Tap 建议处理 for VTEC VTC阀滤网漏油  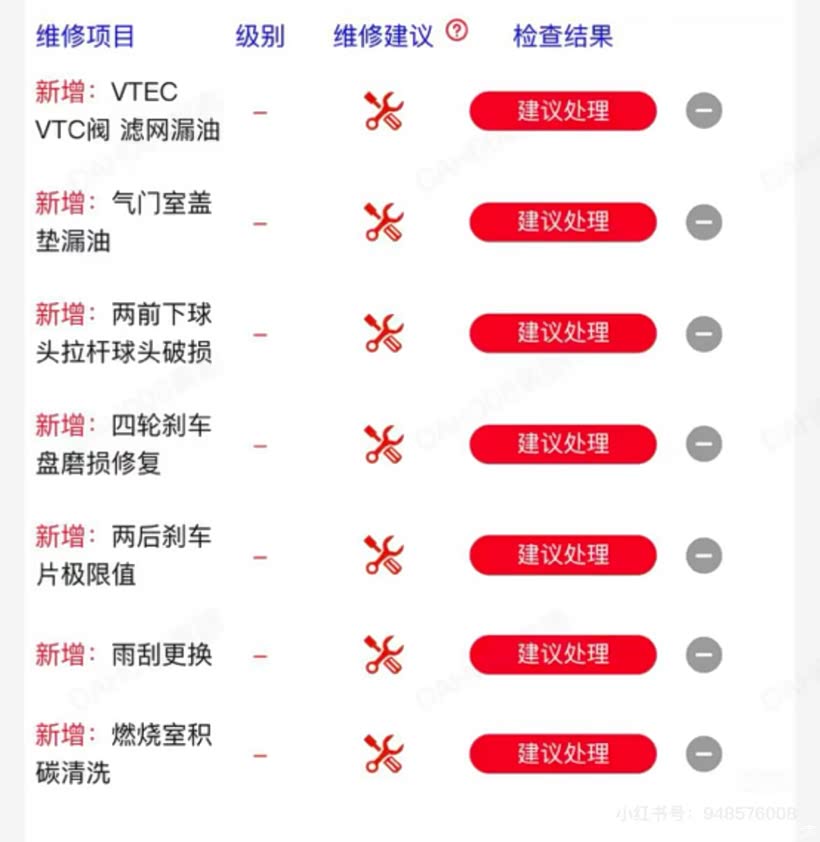562,111
